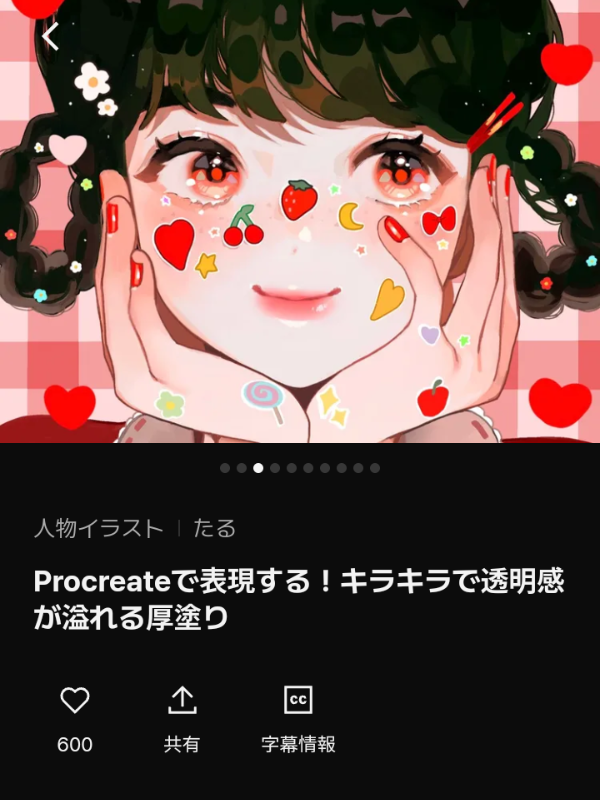Open 字幕情報 subtitle info
The height and width of the screenshot is (800, 600).
298,701
